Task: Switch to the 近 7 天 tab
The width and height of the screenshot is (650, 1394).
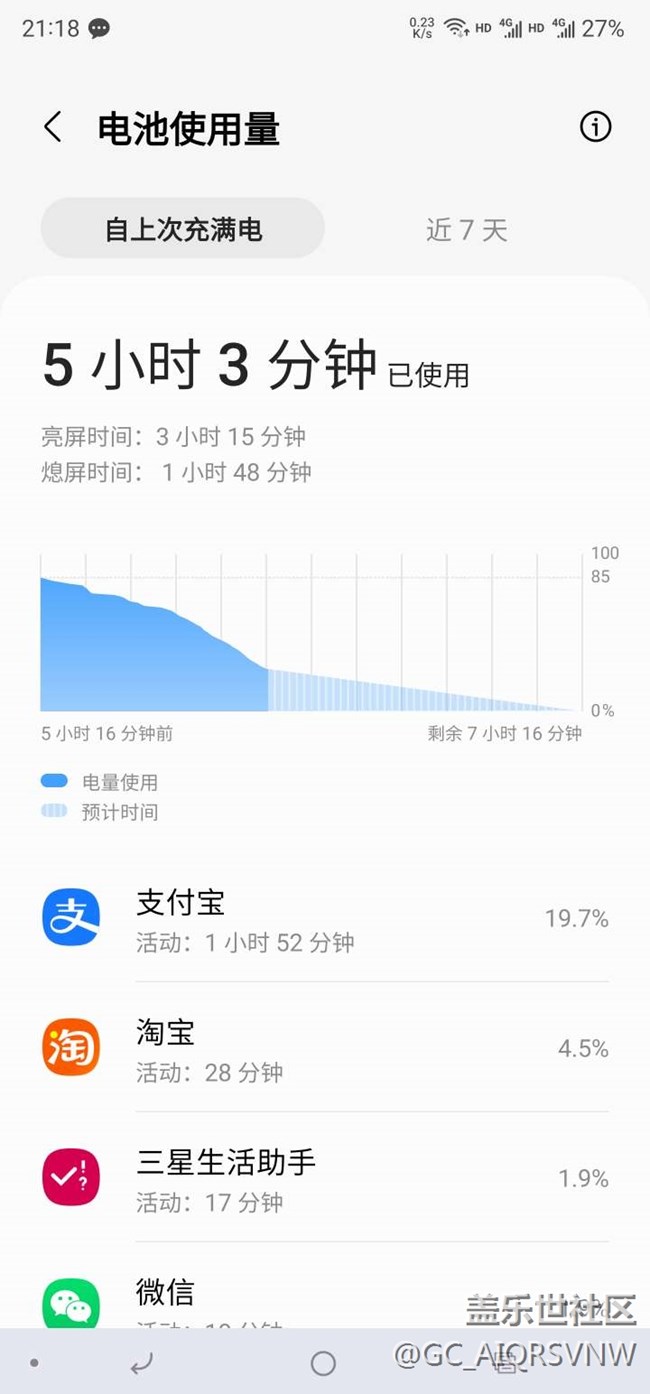Action: tap(467, 230)
